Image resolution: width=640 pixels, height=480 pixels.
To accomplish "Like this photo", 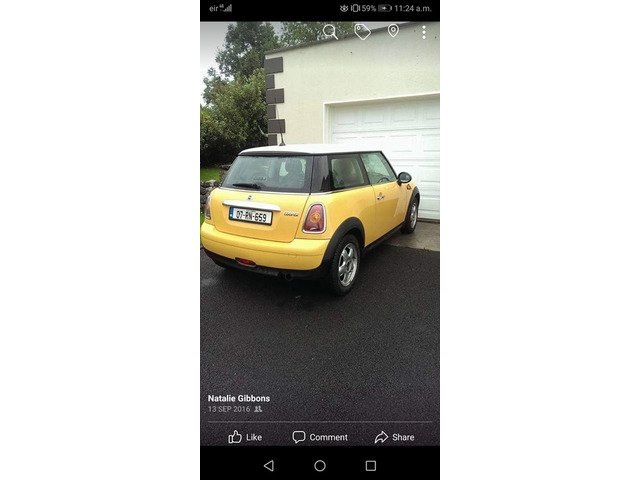I will tap(245, 437).
